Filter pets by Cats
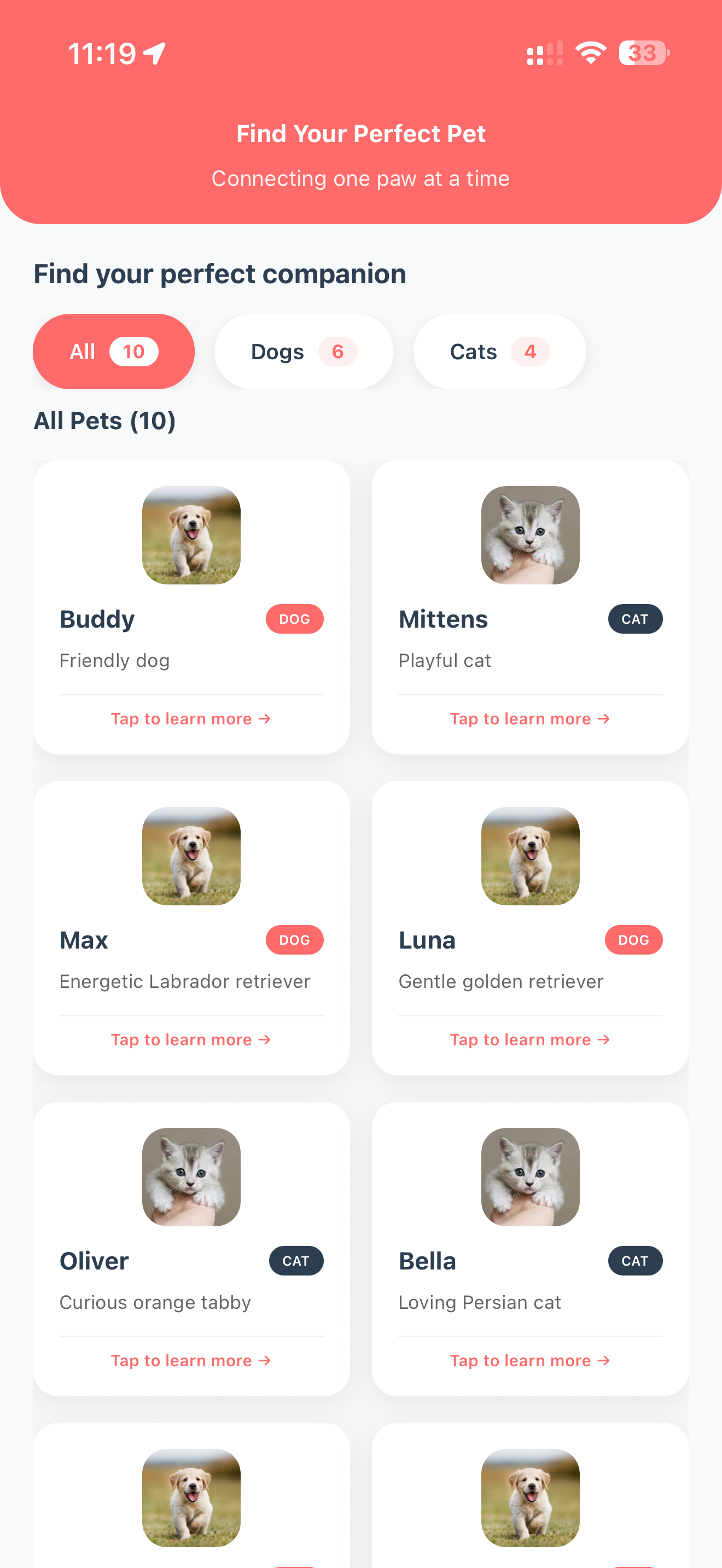 pyautogui.click(x=499, y=351)
